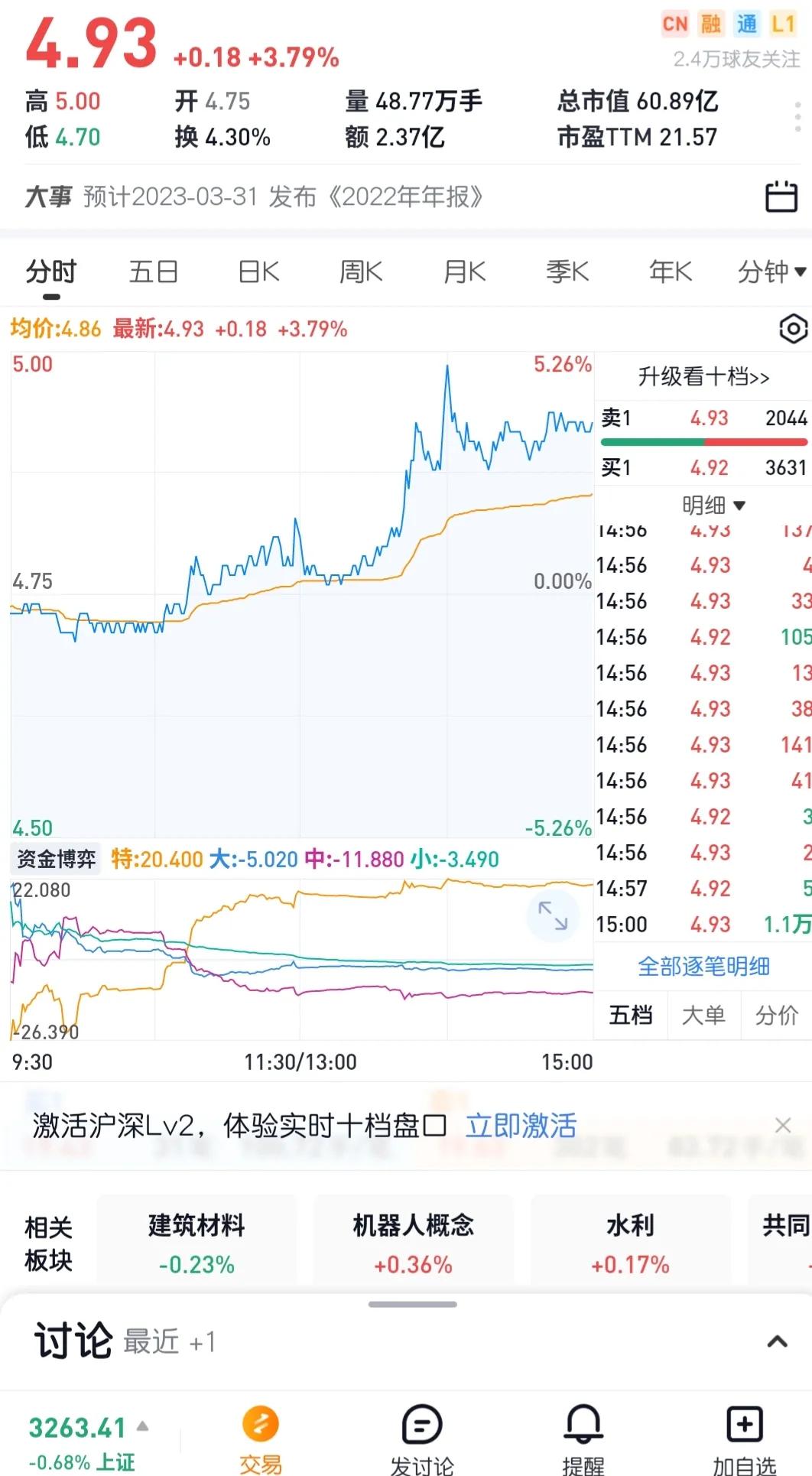The image size is (812, 1476).
Task: Switch to the 大单 big orders view
Action: [x=703, y=1015]
